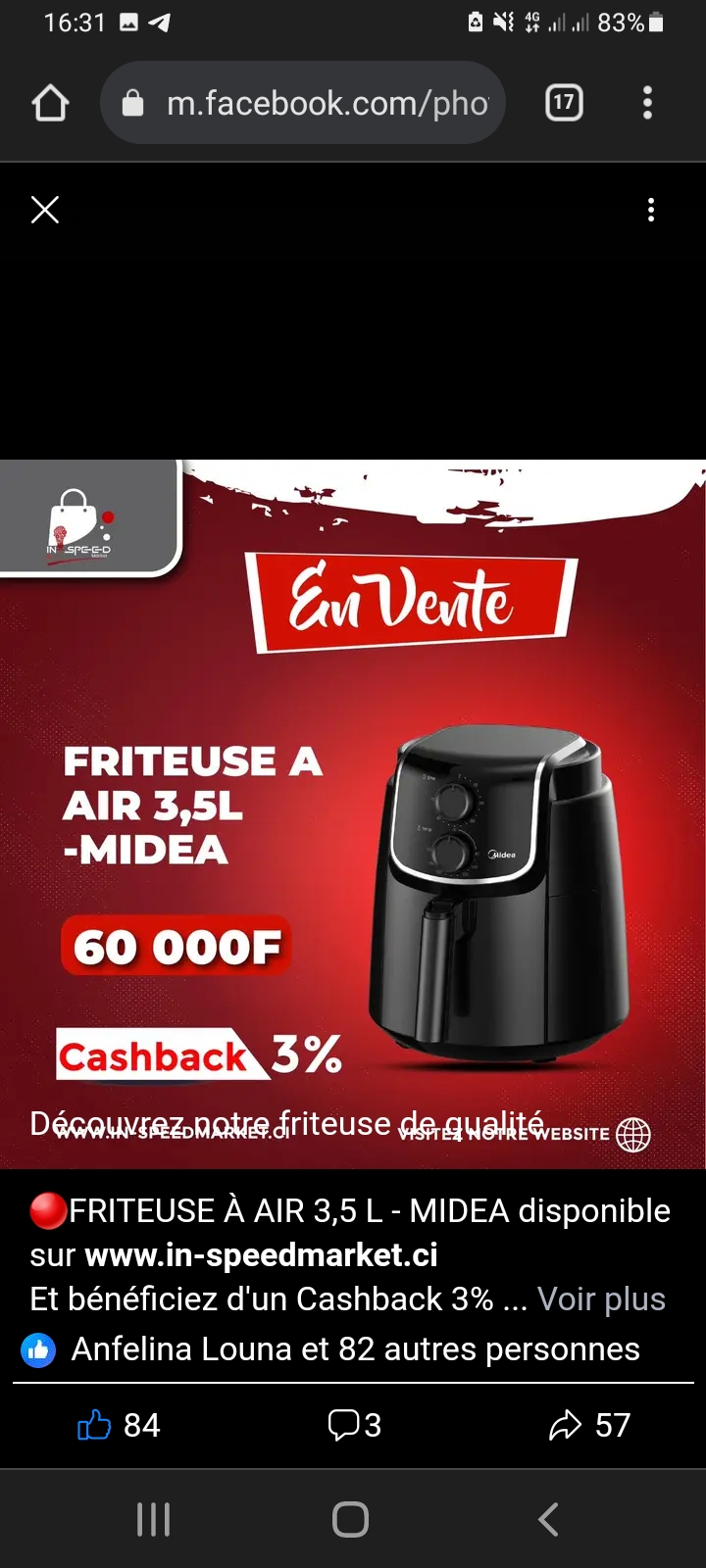The image size is (706, 1568).
Task: Close the photo viewer with the X
Action: 45,210
